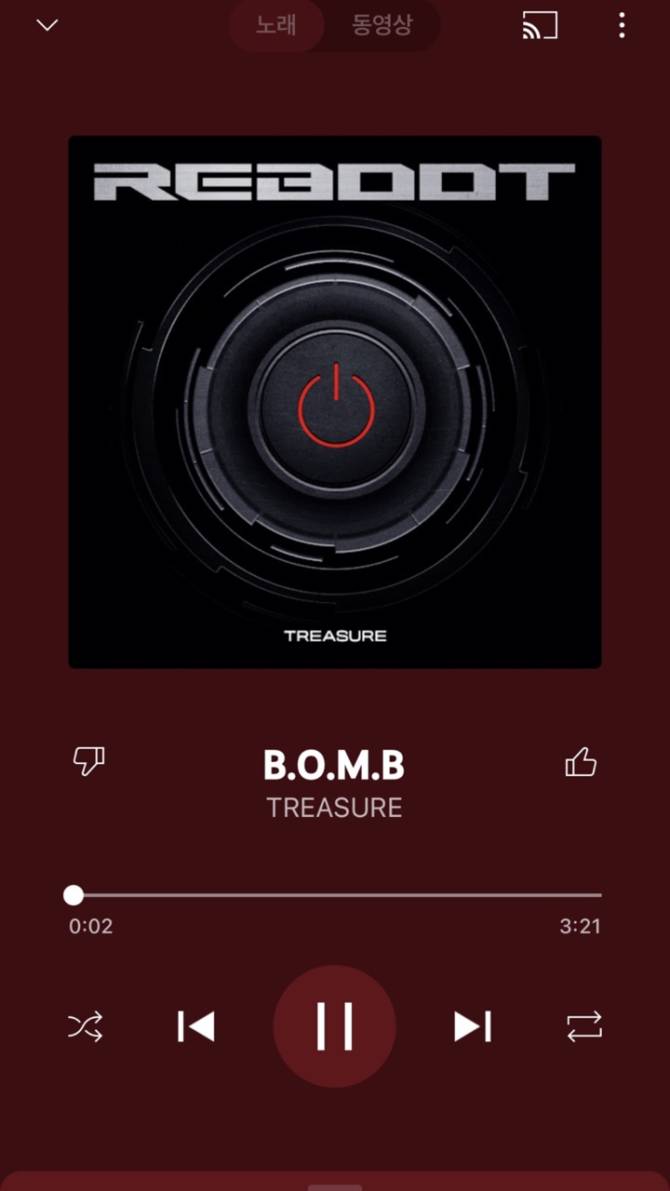Switch to the 노래 tab
The image size is (670, 1191).
coord(276,26)
